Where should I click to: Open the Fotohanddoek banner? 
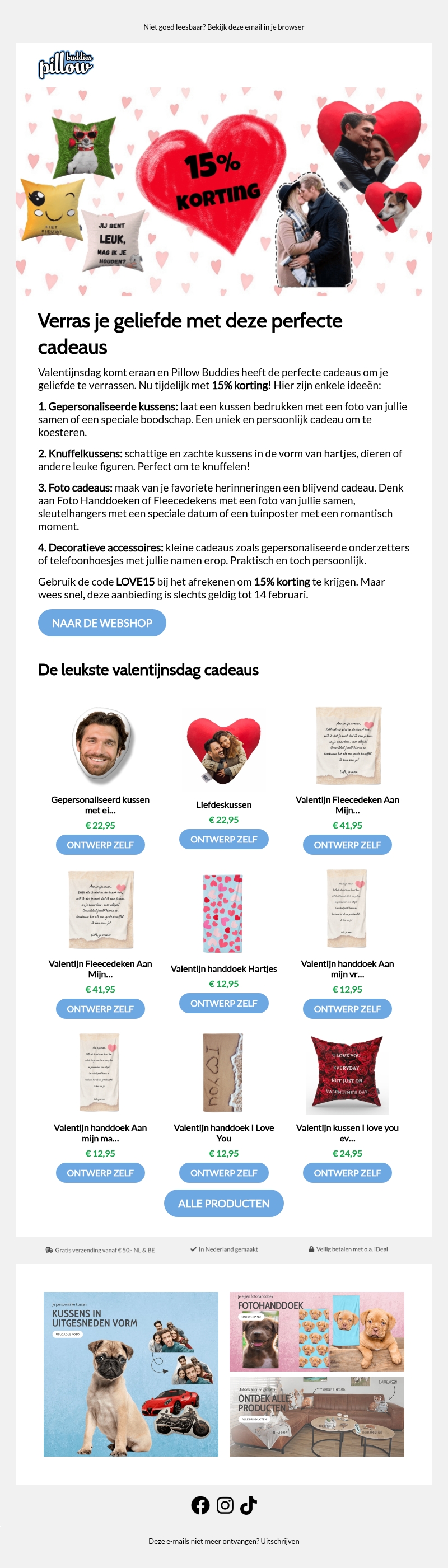point(316,1331)
